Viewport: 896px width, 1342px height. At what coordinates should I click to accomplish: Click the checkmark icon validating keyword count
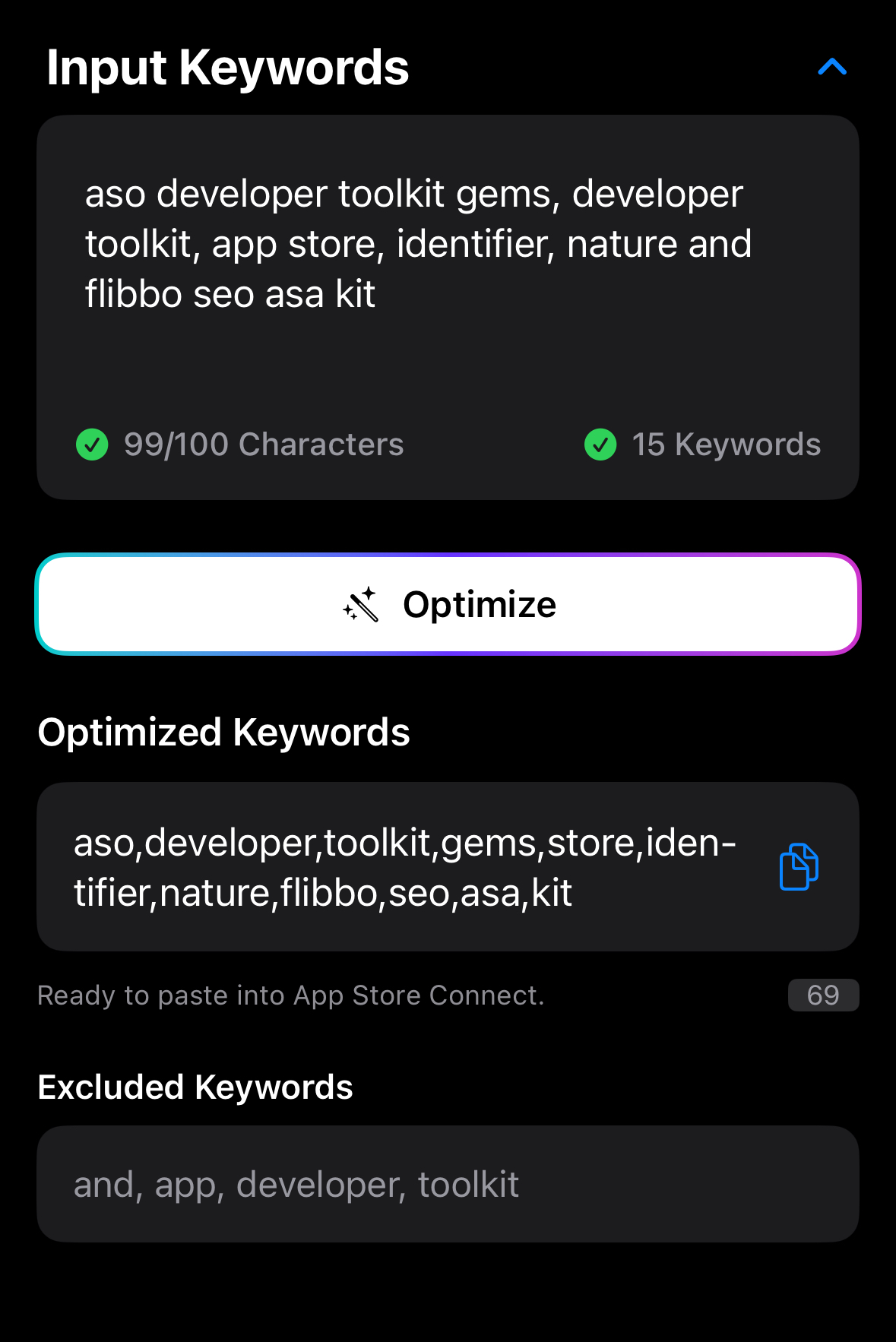click(600, 445)
